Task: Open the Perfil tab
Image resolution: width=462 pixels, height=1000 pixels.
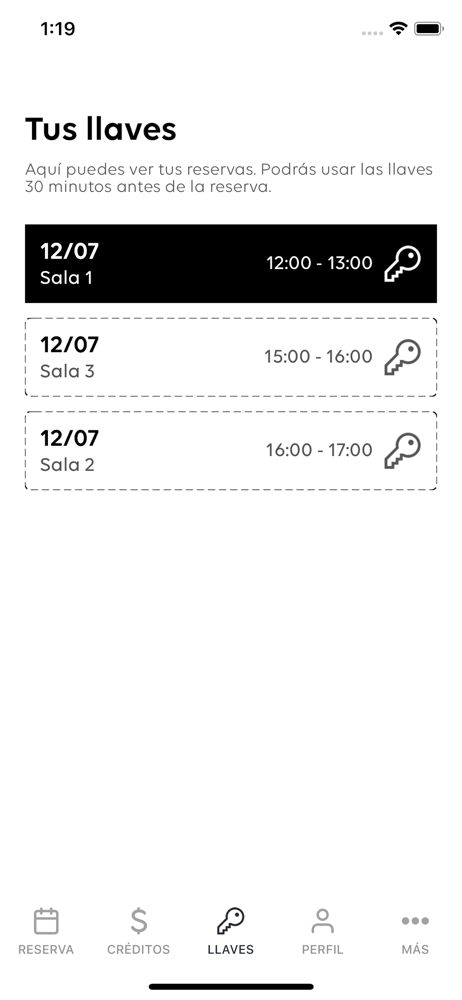Action: (322, 931)
